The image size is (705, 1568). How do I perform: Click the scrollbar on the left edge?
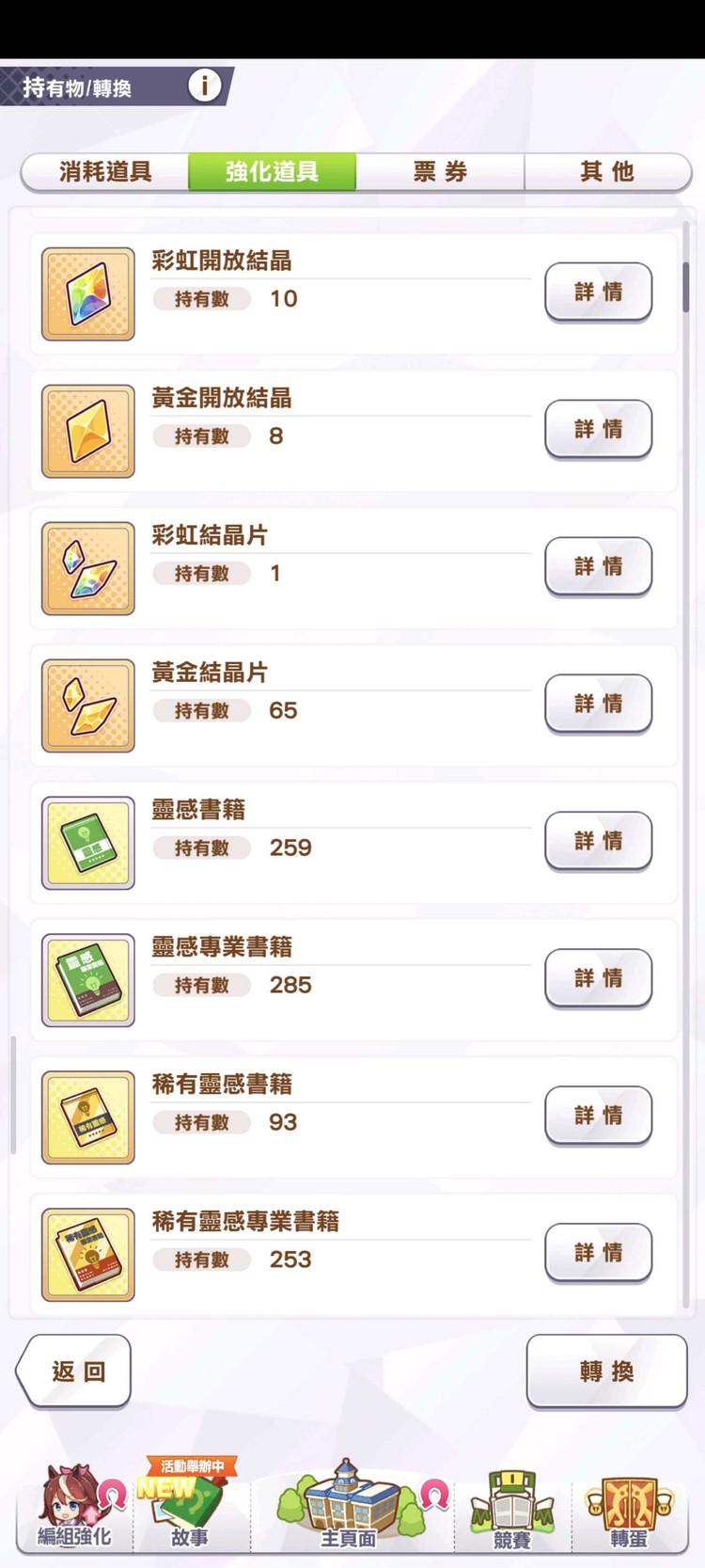[x=13, y=1091]
